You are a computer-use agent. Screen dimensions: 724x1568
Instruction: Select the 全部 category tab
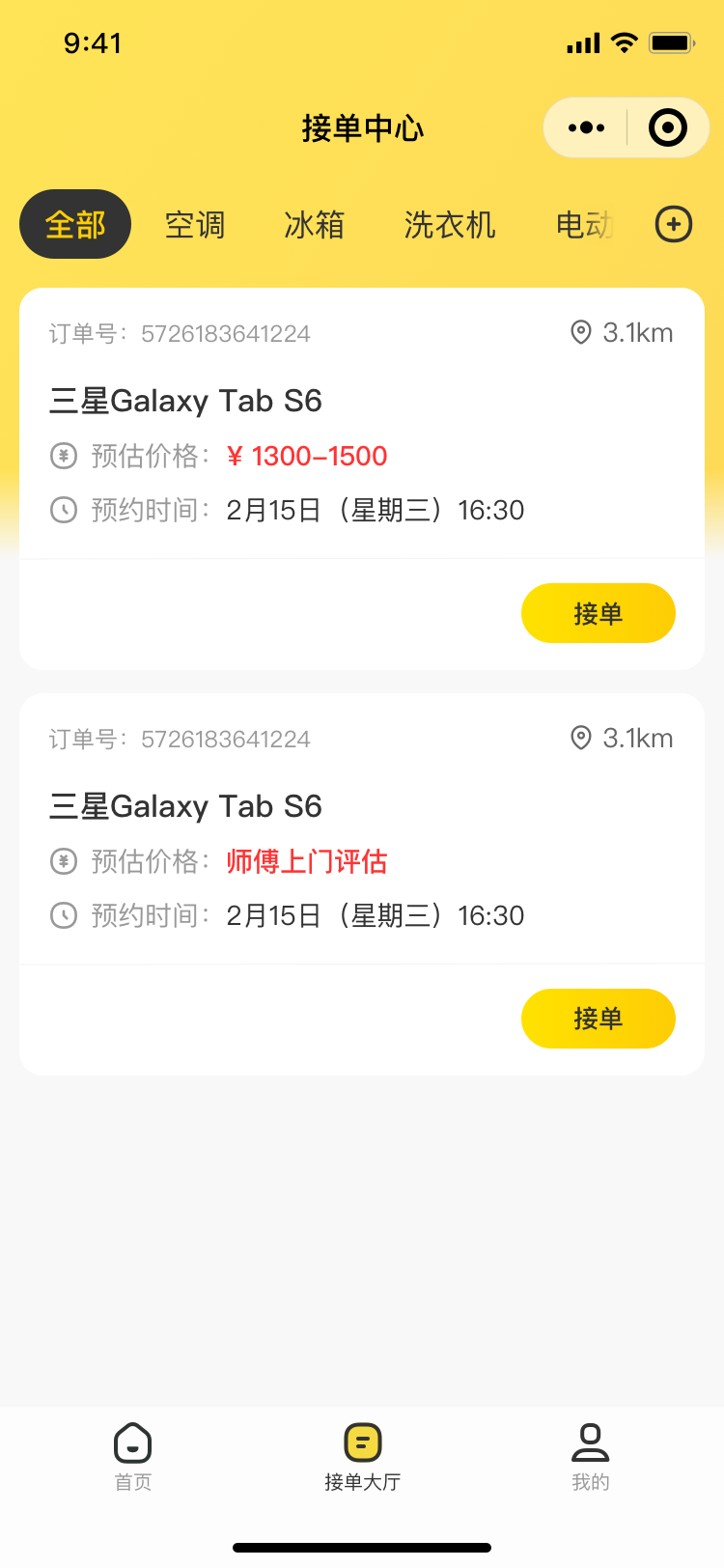[x=75, y=224]
